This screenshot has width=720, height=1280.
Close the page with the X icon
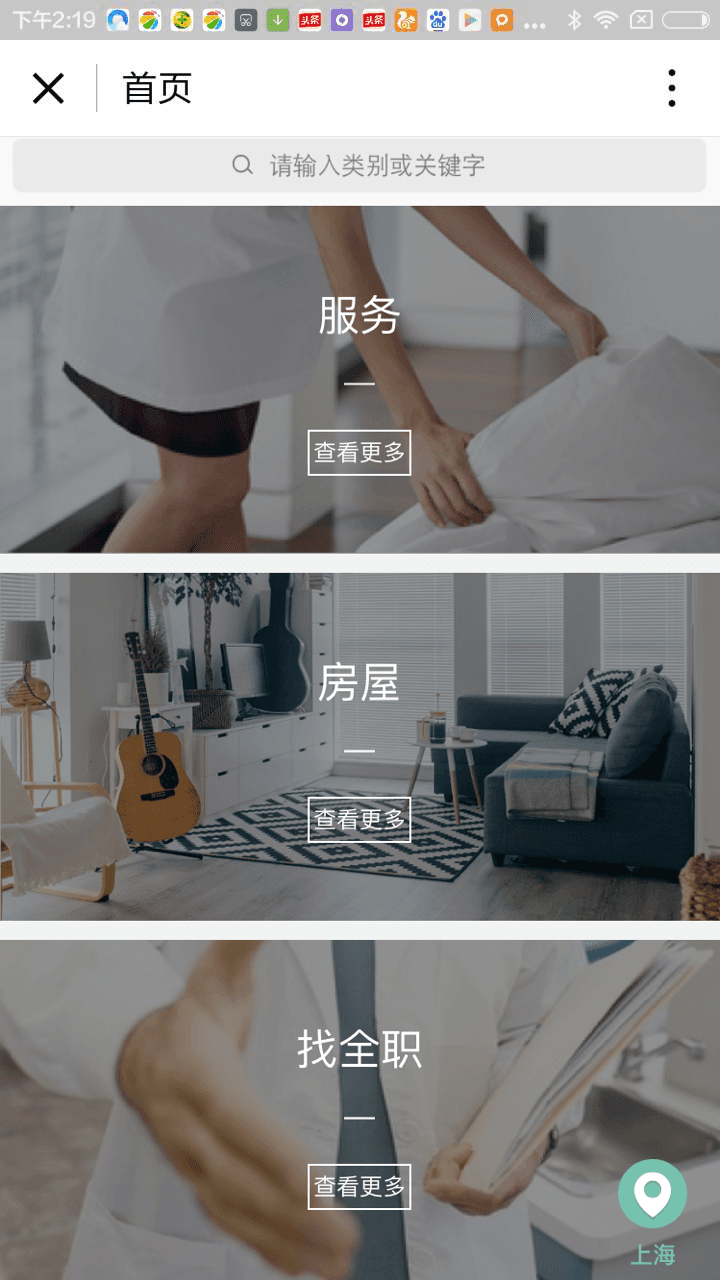pos(48,89)
